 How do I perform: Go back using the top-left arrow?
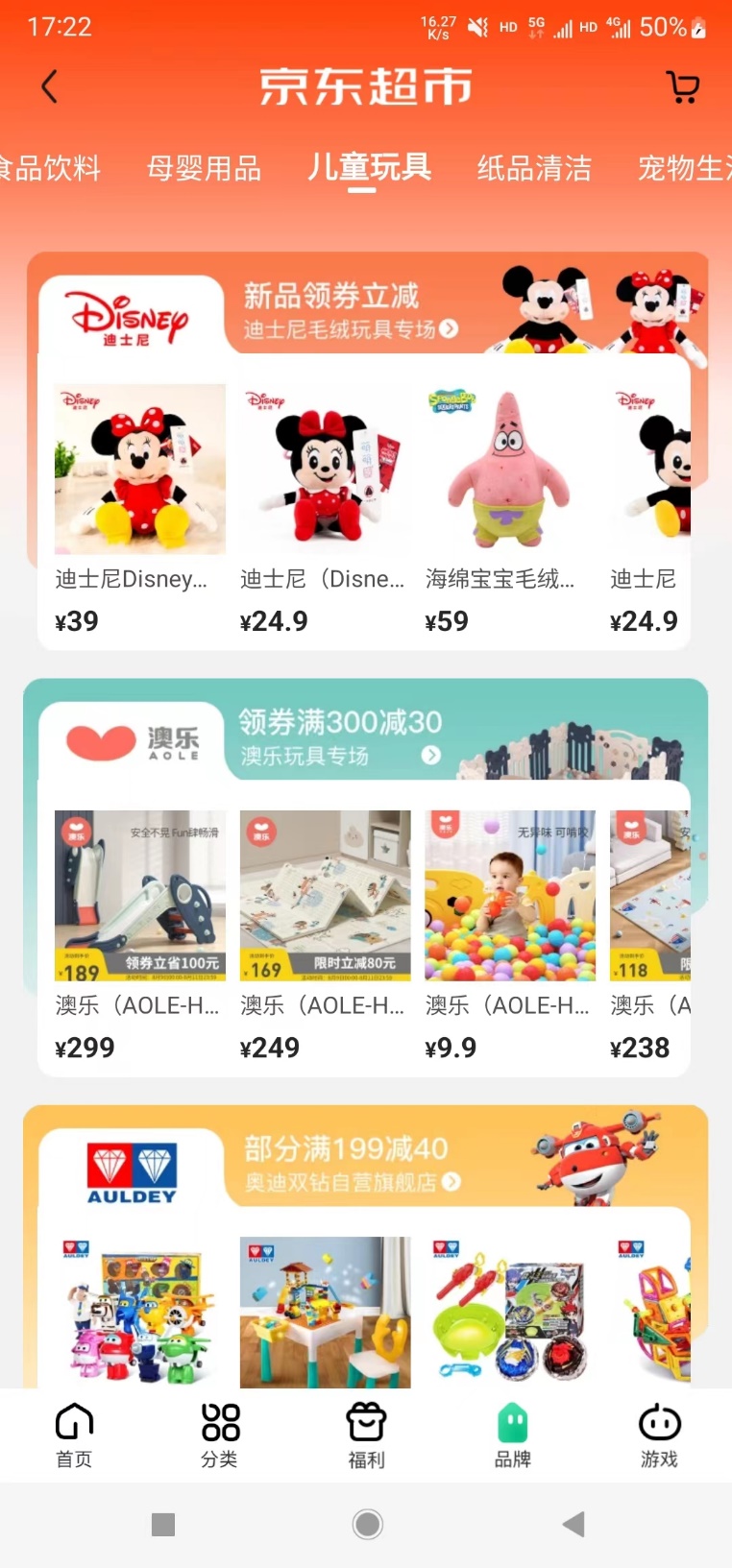[x=50, y=87]
